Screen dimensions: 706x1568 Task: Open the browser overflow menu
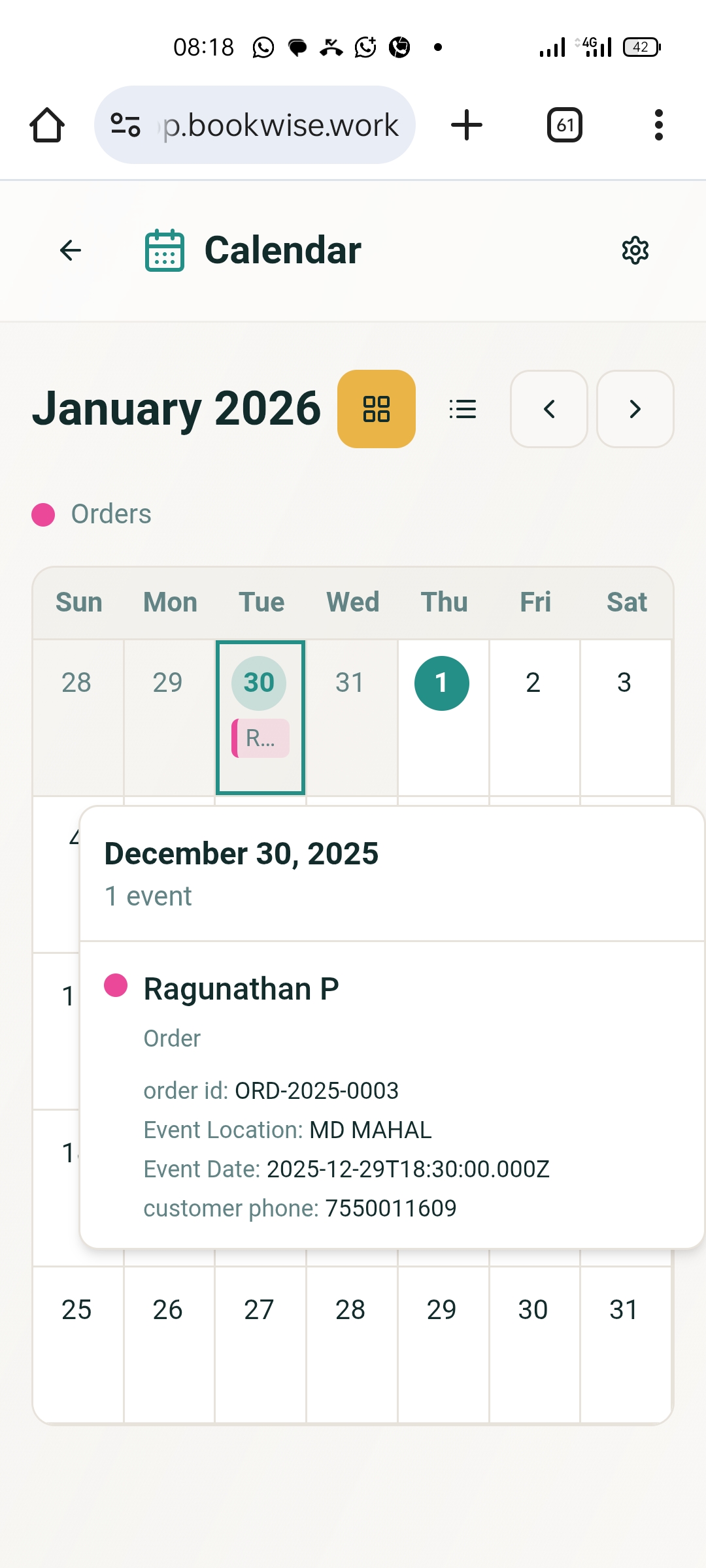658,125
